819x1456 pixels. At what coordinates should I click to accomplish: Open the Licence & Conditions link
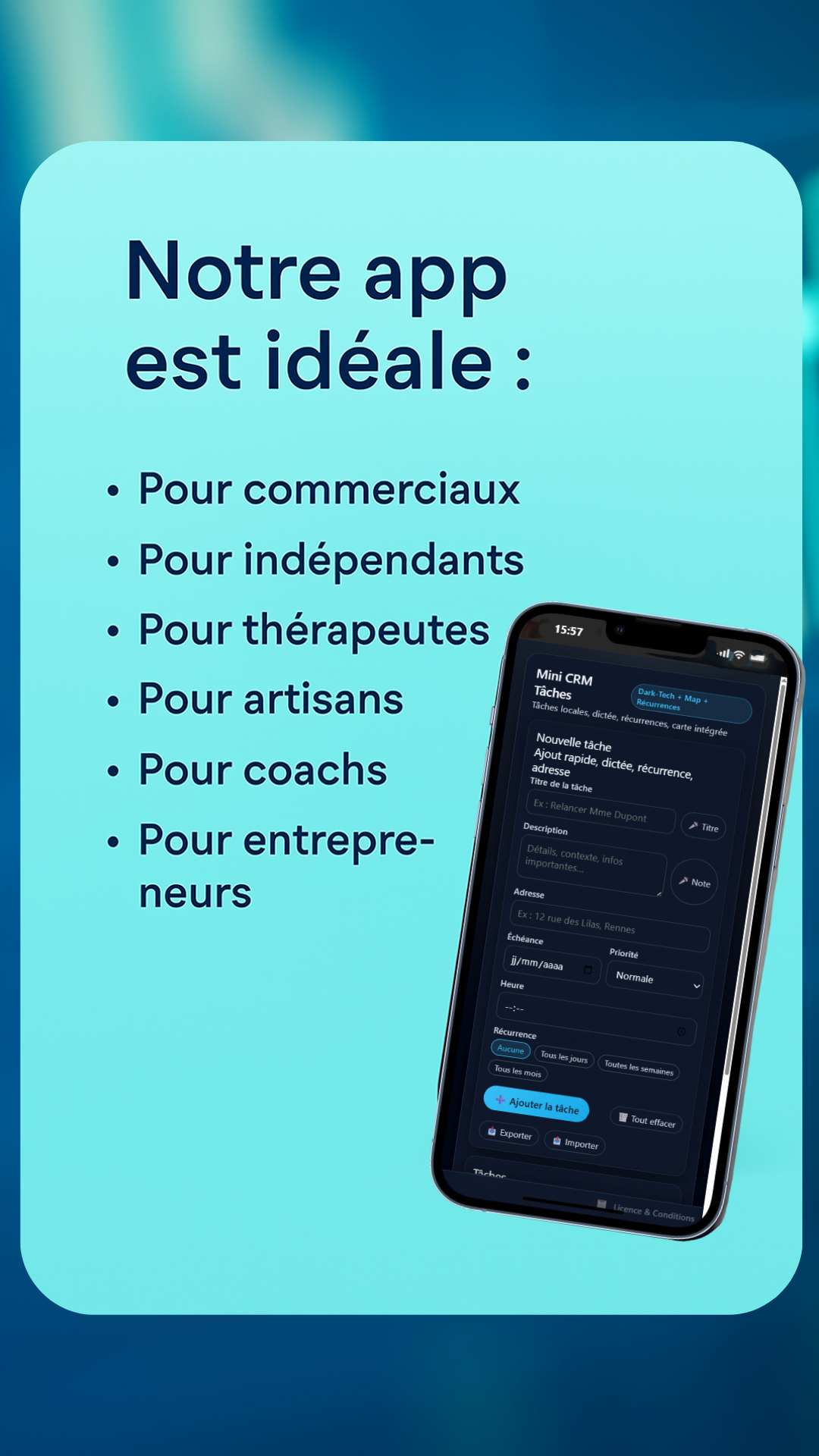[654, 1213]
